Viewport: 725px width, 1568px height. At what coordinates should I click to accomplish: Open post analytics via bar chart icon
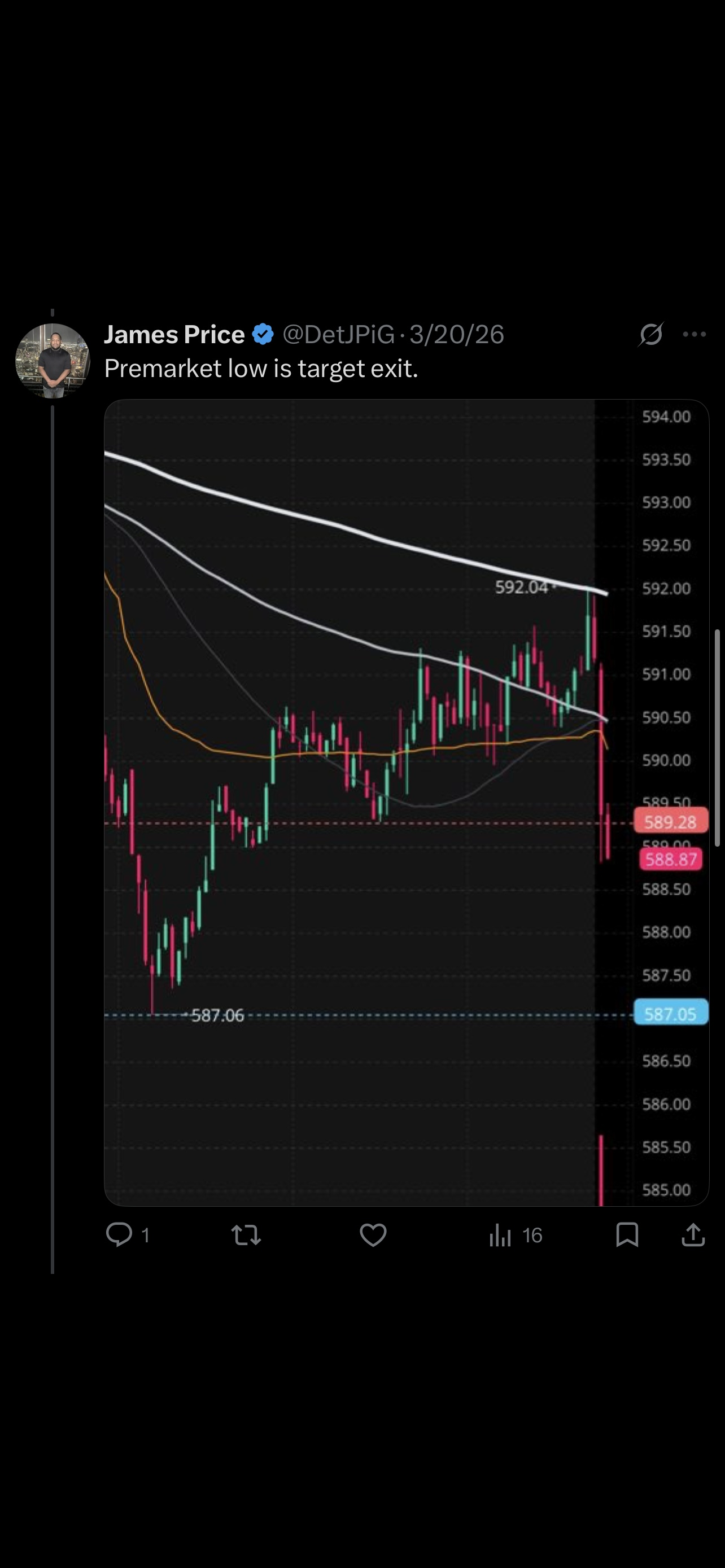pyautogui.click(x=500, y=1235)
